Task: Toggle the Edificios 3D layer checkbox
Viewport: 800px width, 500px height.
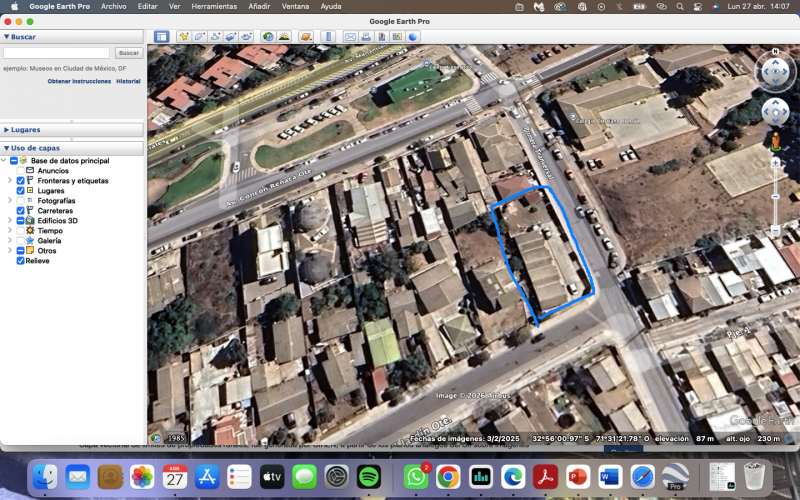Action: 21,221
